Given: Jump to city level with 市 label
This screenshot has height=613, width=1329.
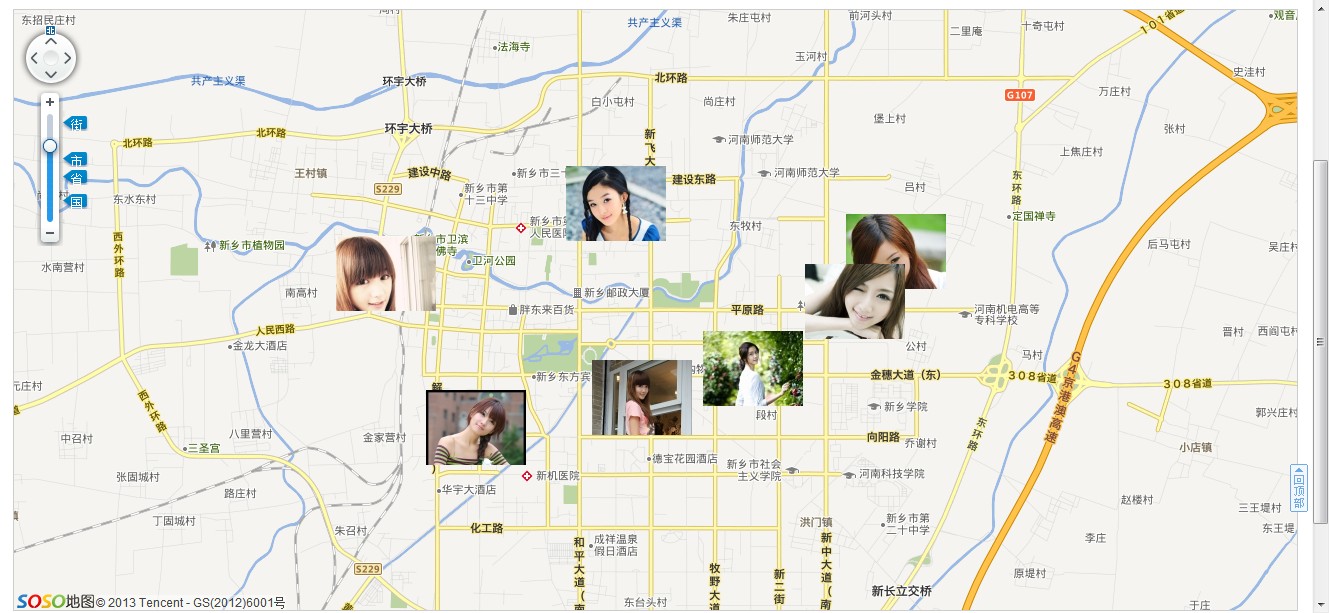Looking at the screenshot, I should [x=77, y=160].
